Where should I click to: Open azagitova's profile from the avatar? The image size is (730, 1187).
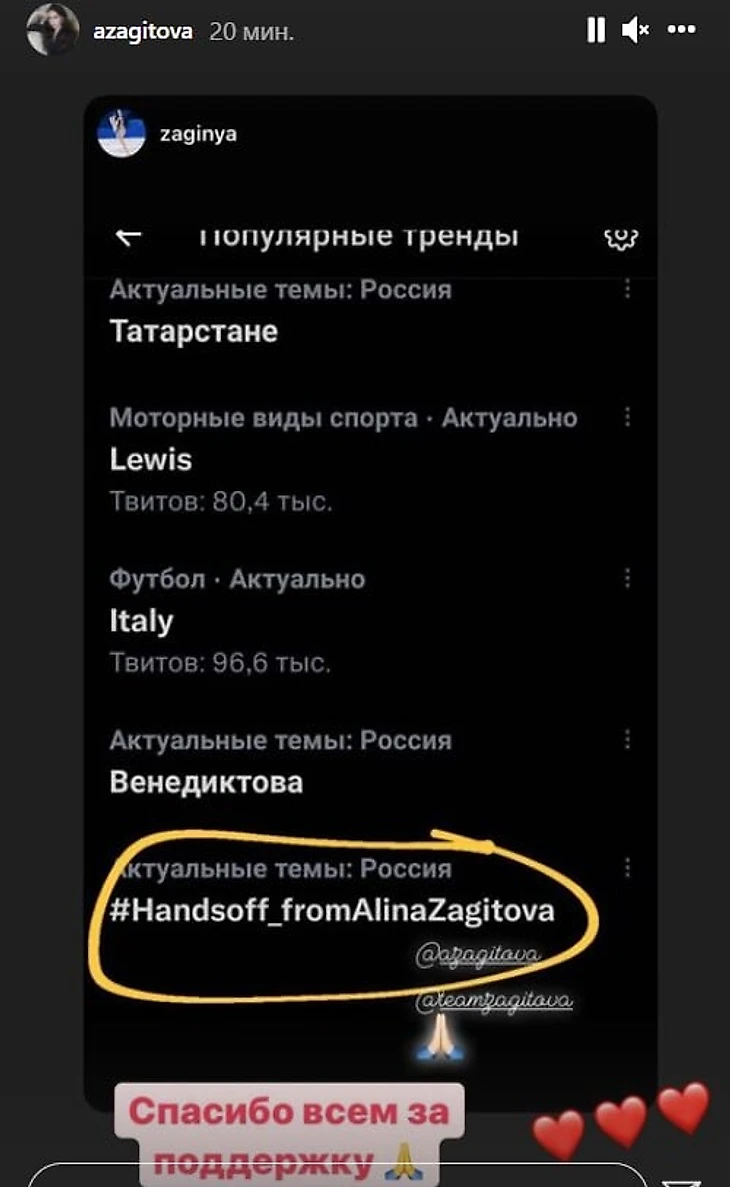pyautogui.click(x=53, y=31)
